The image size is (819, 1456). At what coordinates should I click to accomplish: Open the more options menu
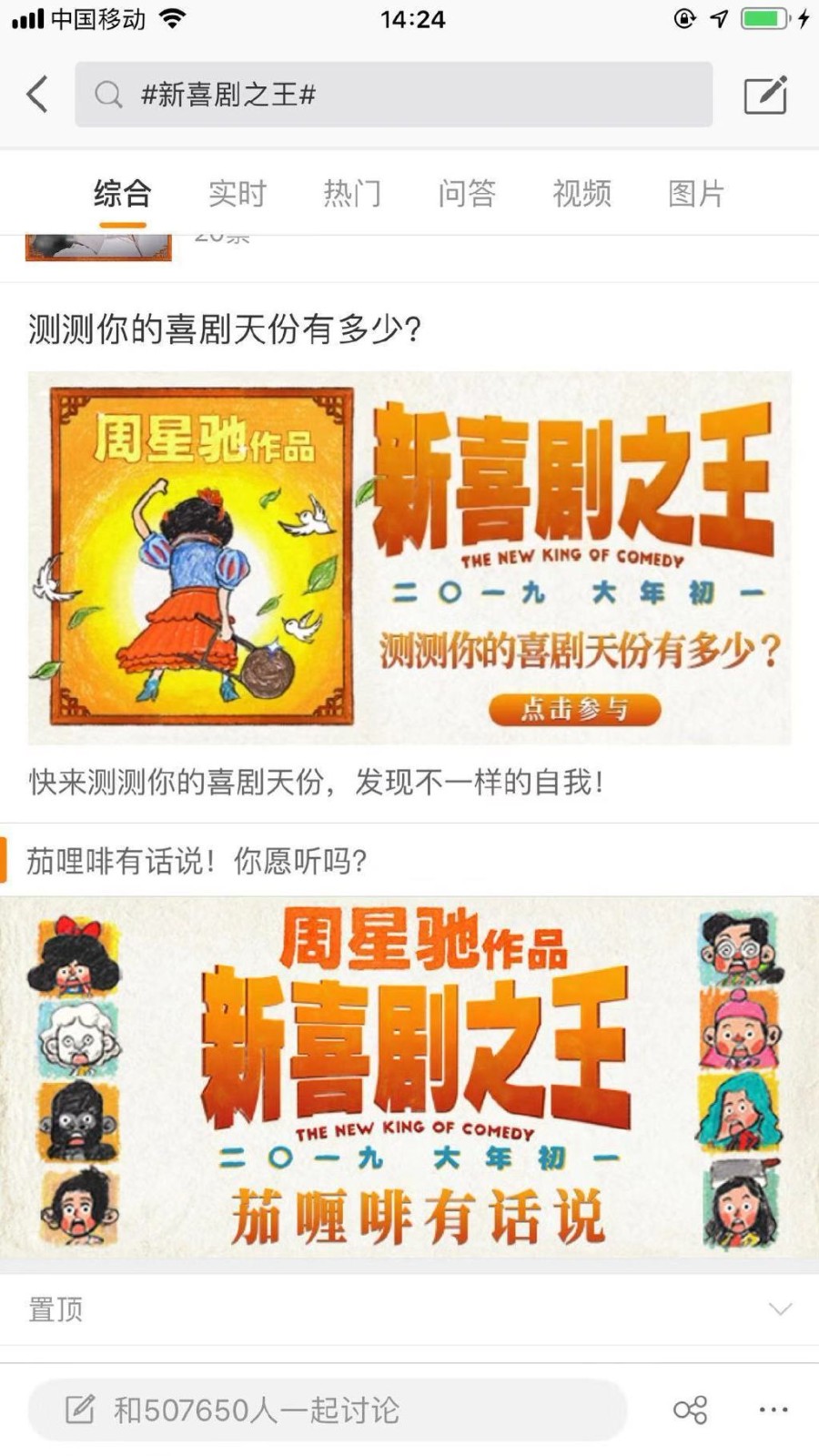tap(773, 1410)
